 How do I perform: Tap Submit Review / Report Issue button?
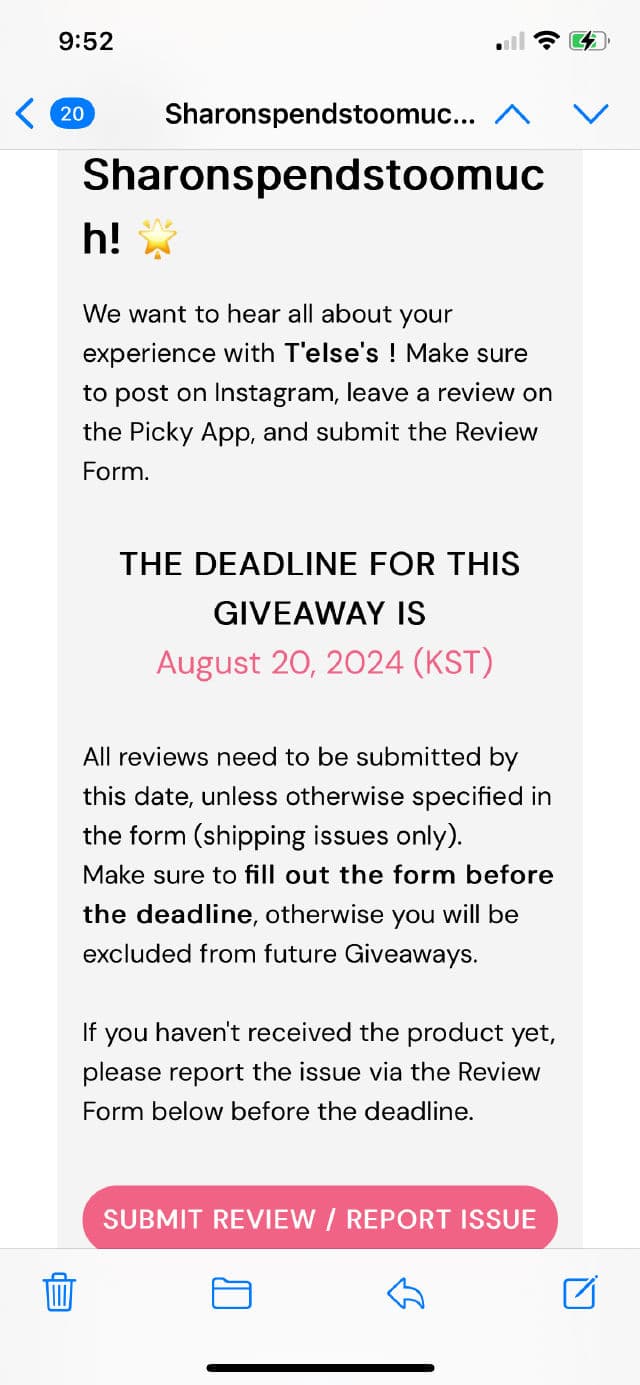point(320,1219)
